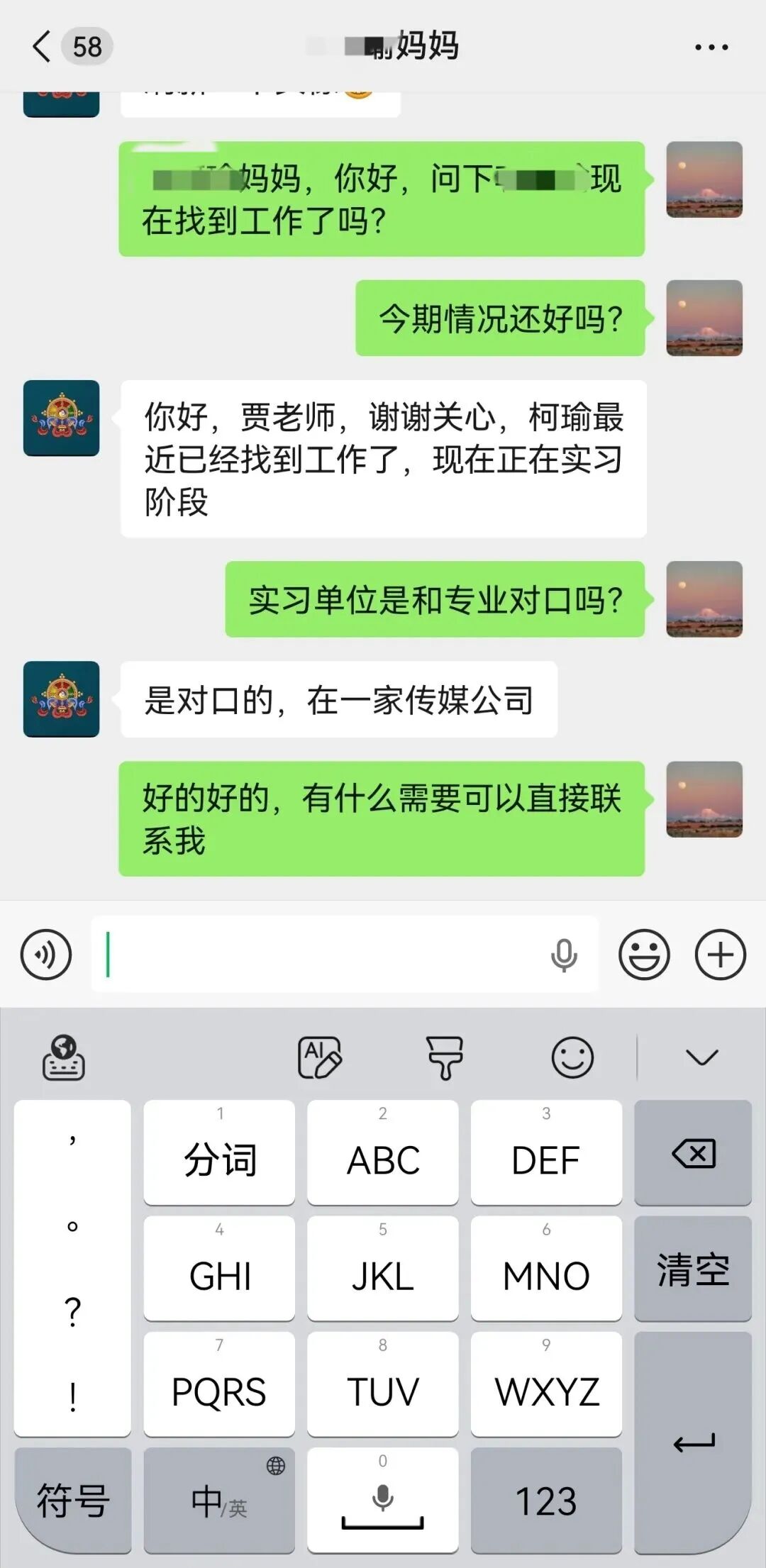Open the keyboard AI writing tool
This screenshot has height=1568, width=766.
click(319, 1057)
